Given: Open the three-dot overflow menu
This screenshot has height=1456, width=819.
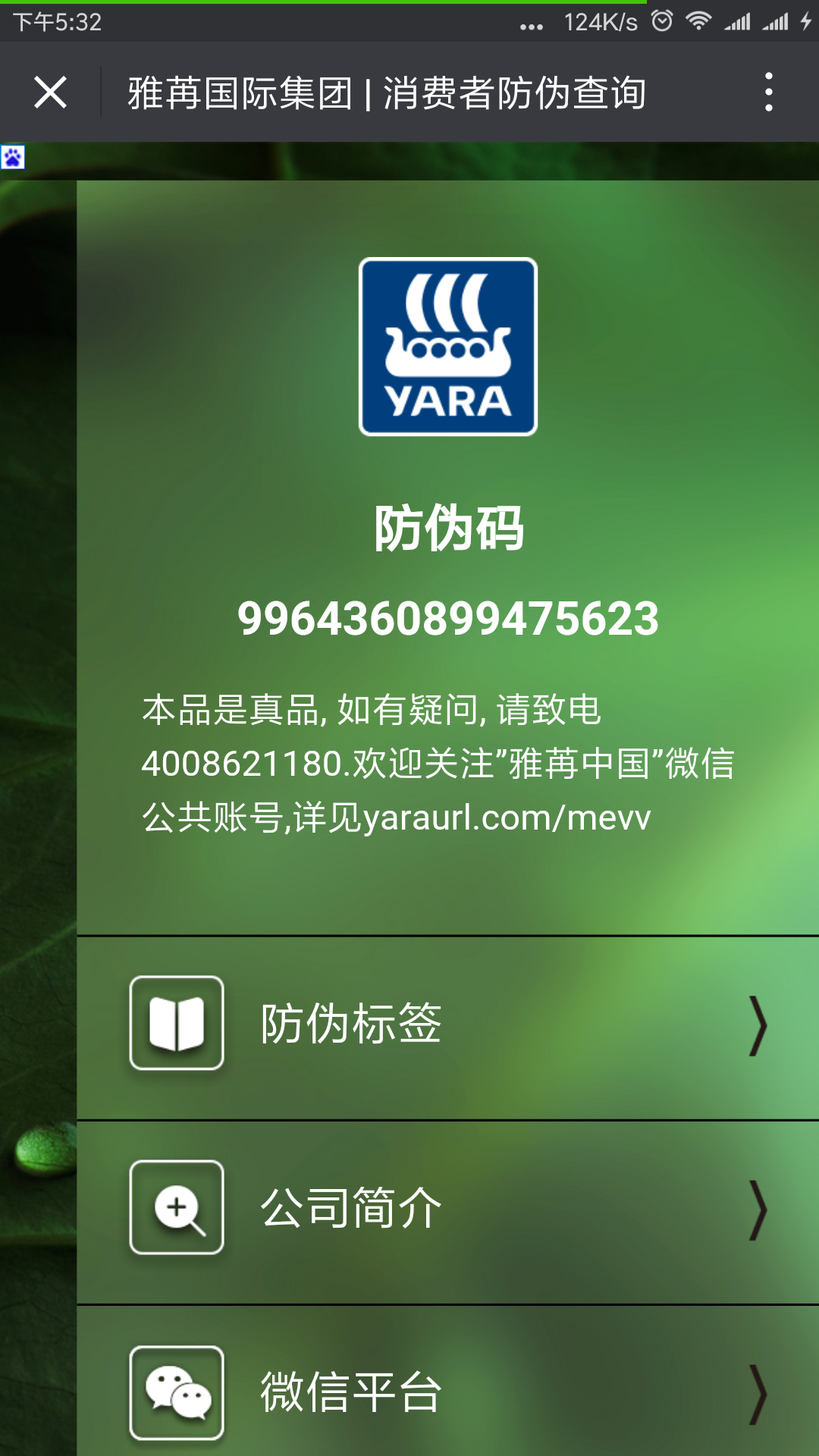Looking at the screenshot, I should (768, 93).
